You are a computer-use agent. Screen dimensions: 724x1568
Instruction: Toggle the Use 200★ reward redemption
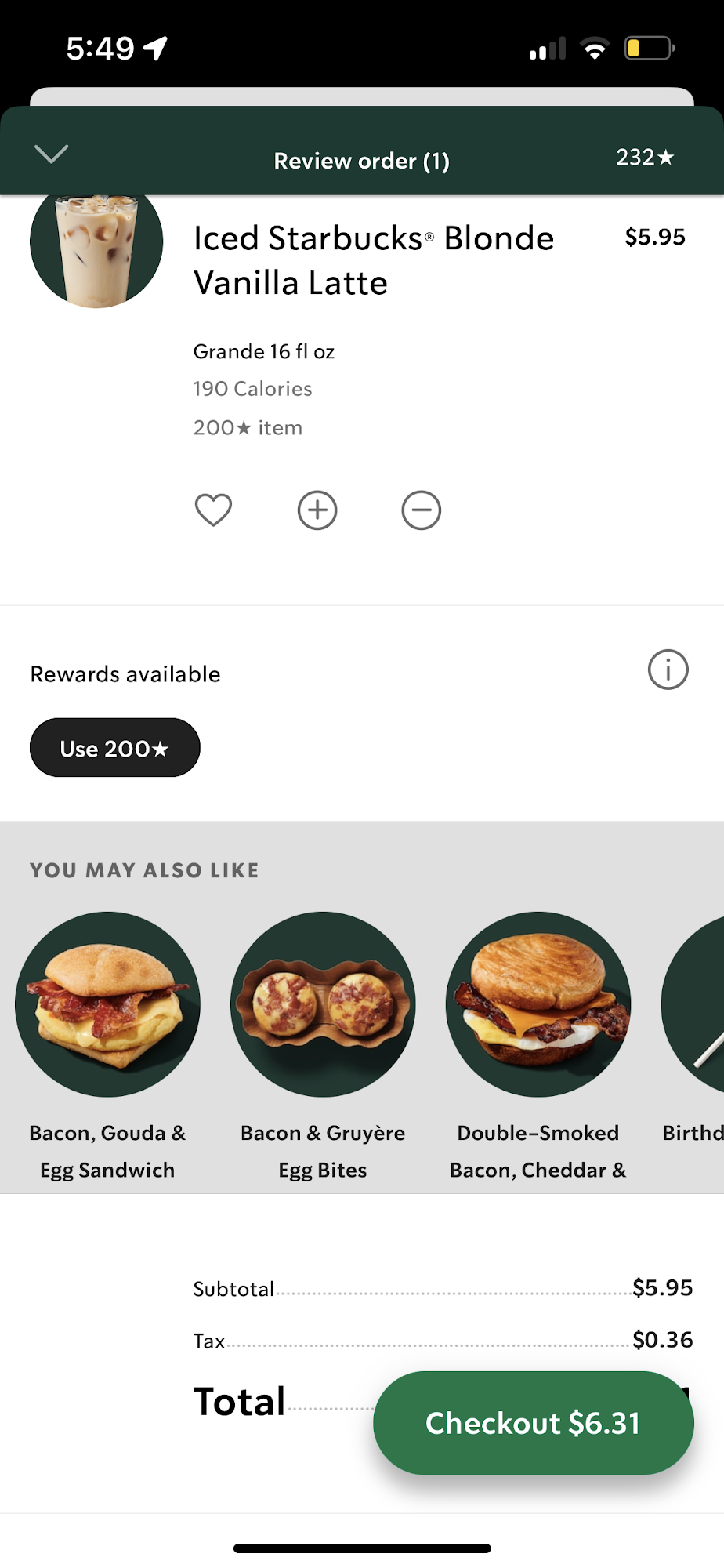(114, 747)
